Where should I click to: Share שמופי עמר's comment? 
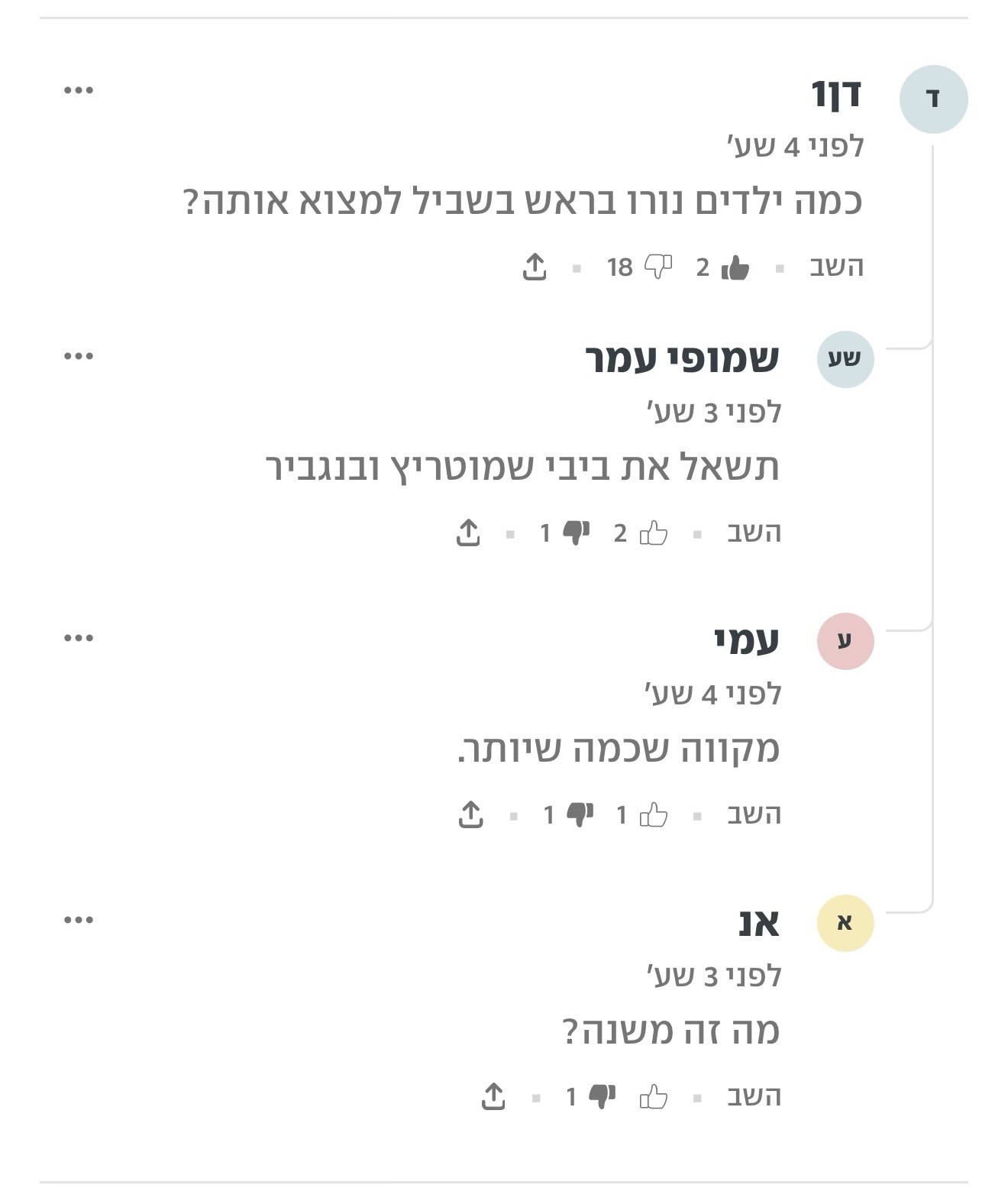tap(468, 533)
